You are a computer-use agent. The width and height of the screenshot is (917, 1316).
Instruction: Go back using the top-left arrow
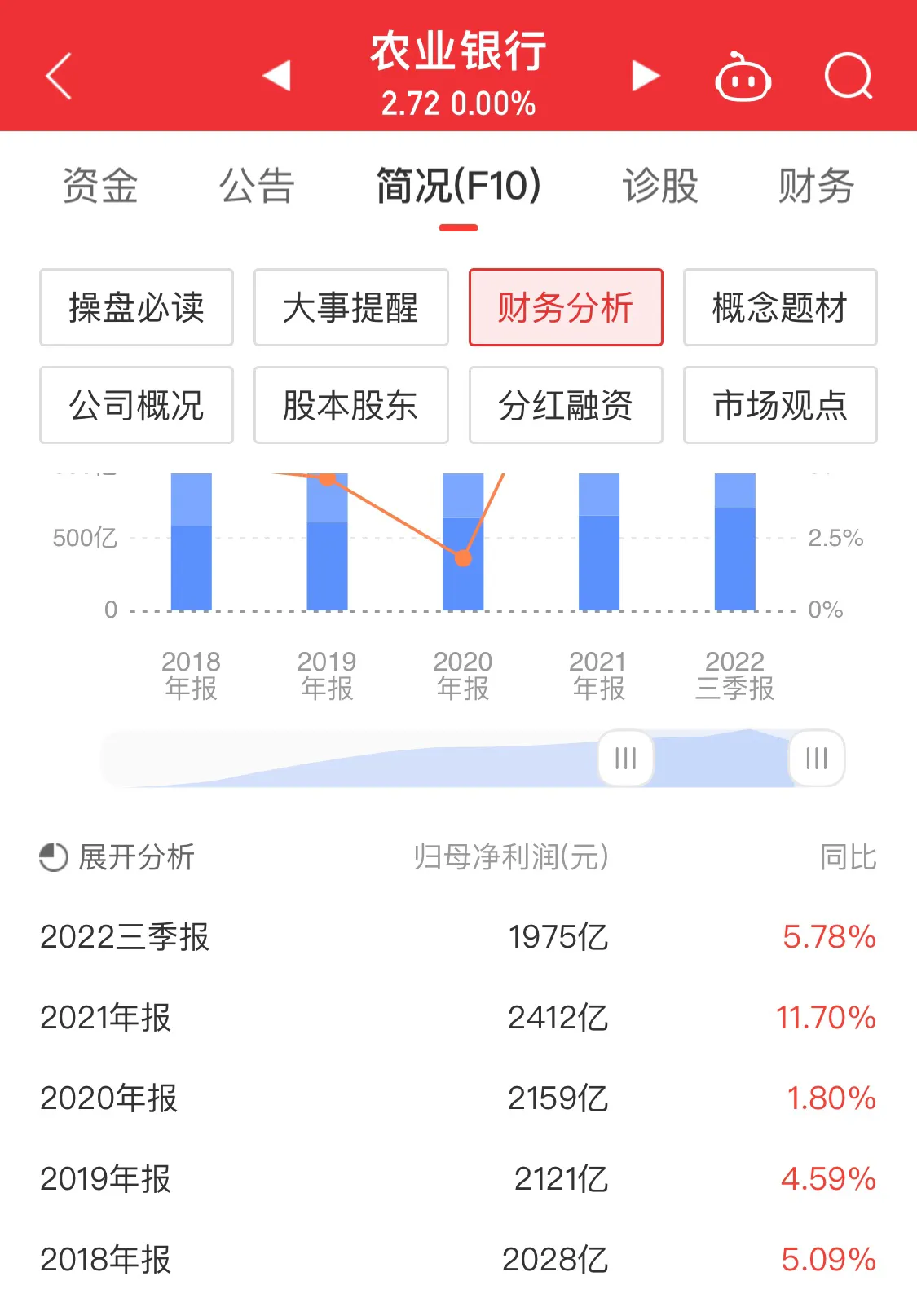click(59, 77)
